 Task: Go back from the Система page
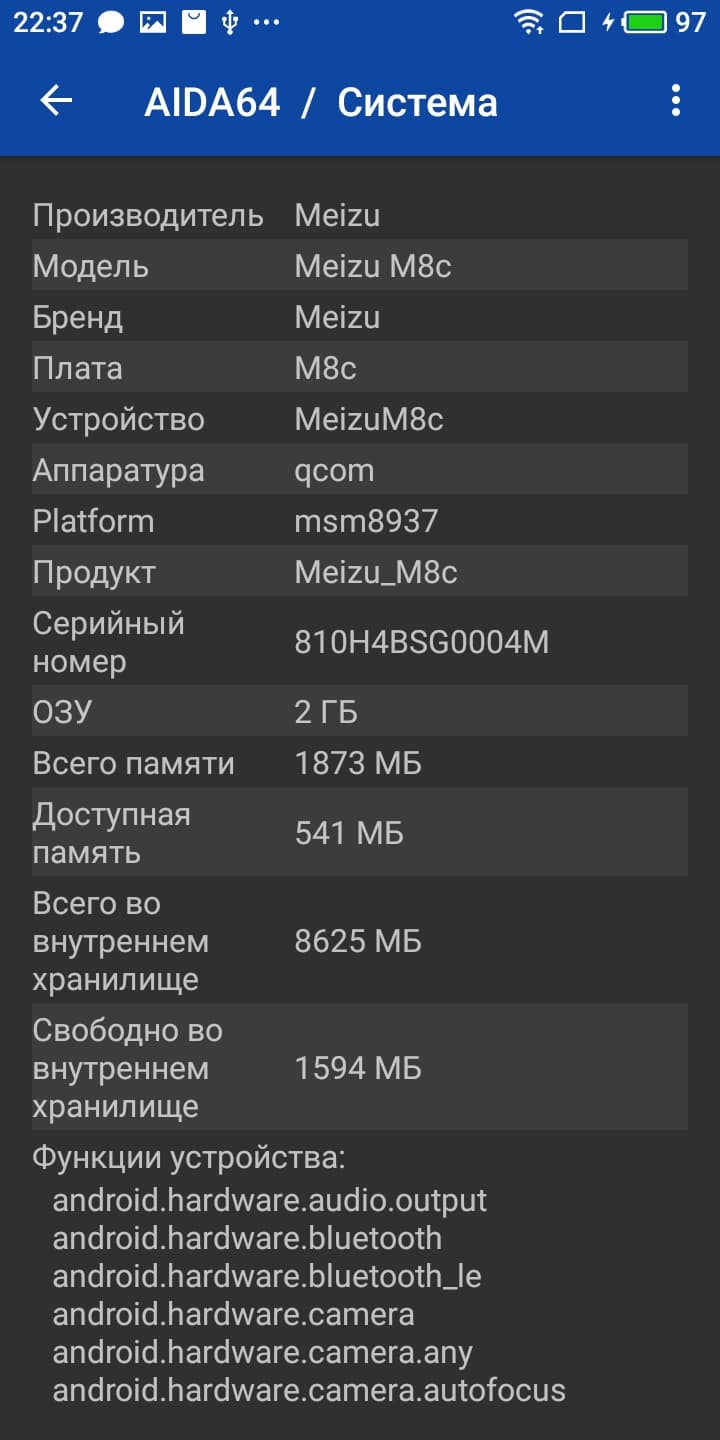point(56,101)
